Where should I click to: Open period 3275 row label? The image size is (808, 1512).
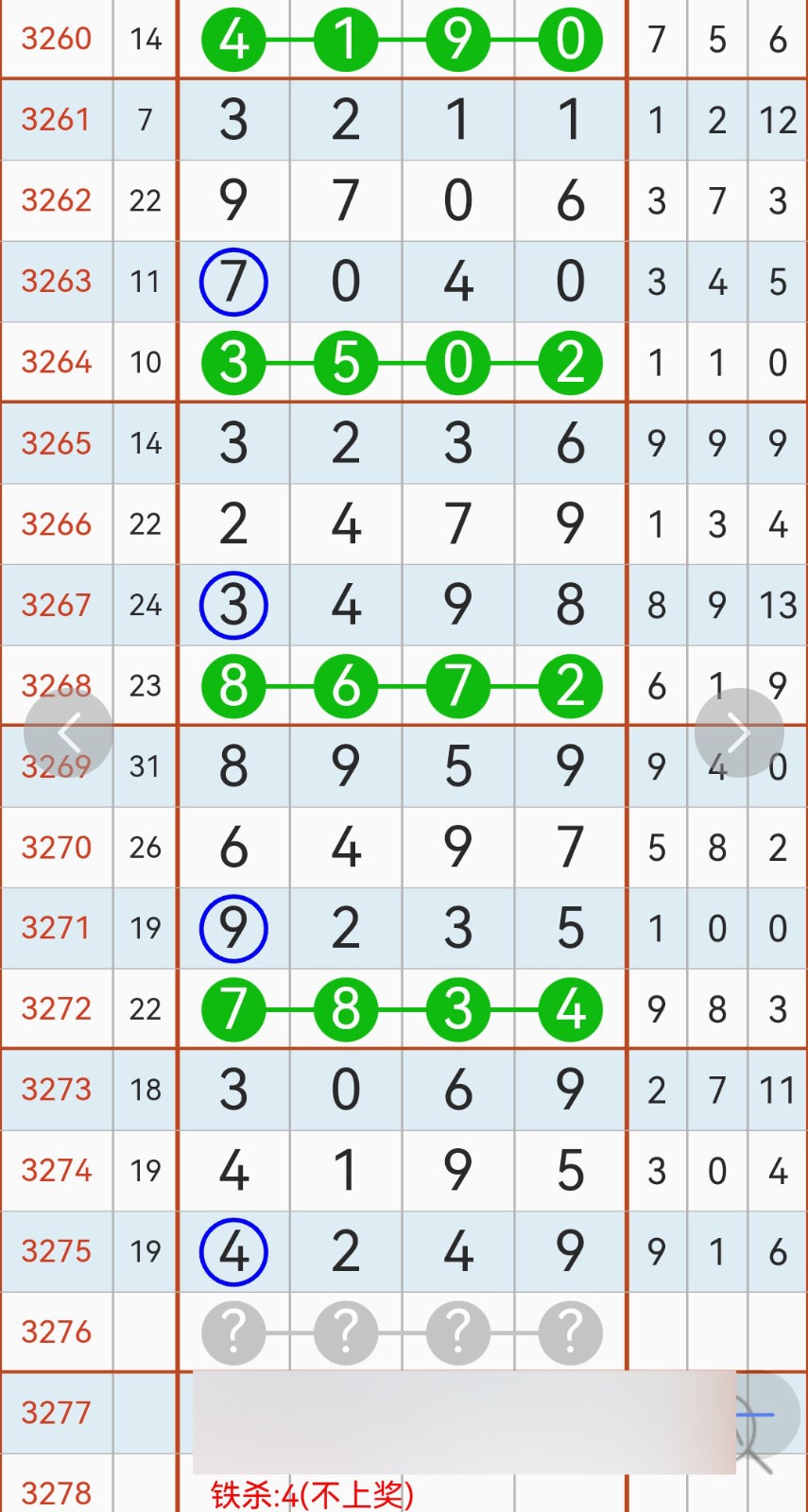[57, 1251]
